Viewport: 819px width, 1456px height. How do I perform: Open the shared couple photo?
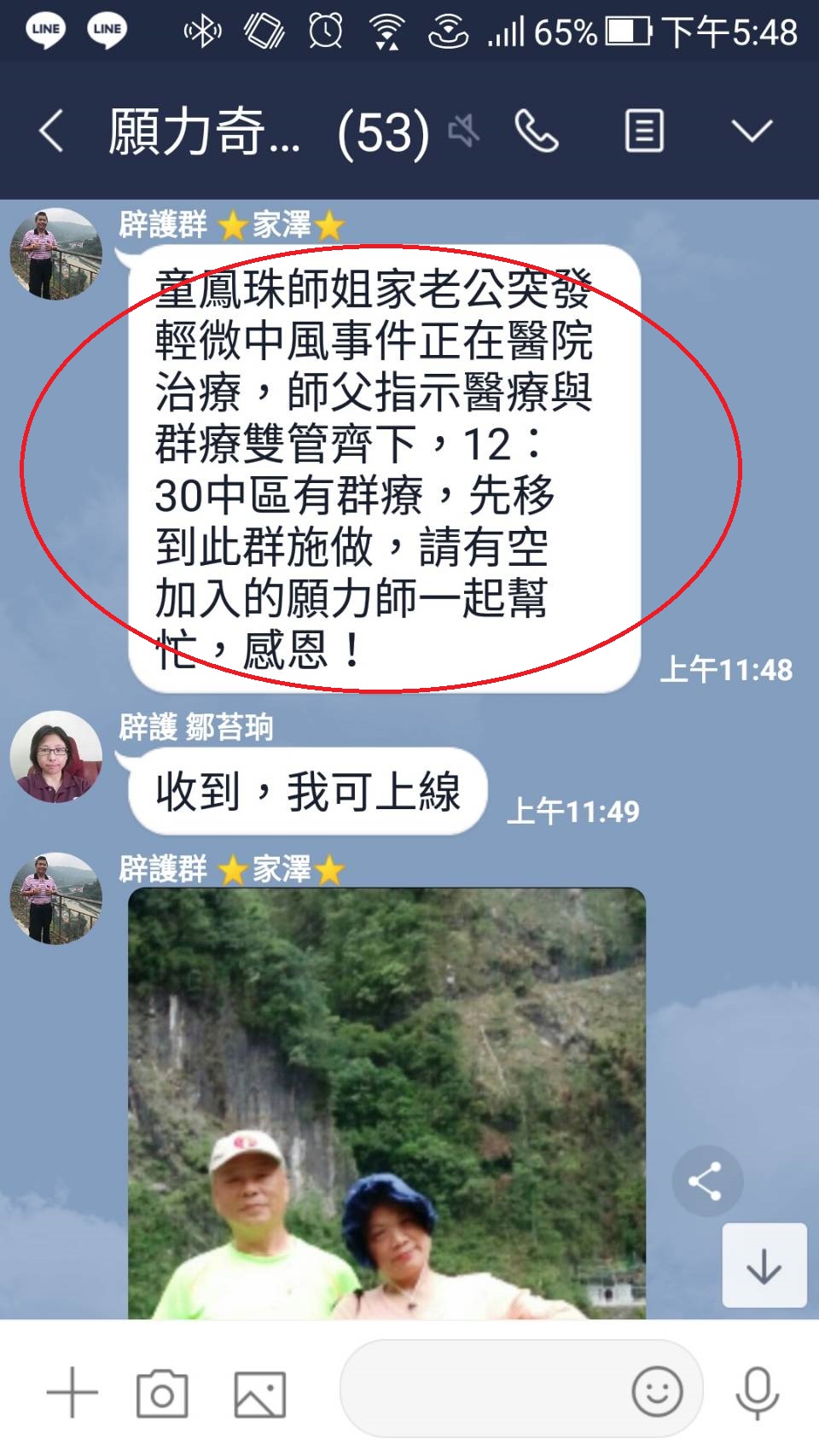pos(386,1101)
